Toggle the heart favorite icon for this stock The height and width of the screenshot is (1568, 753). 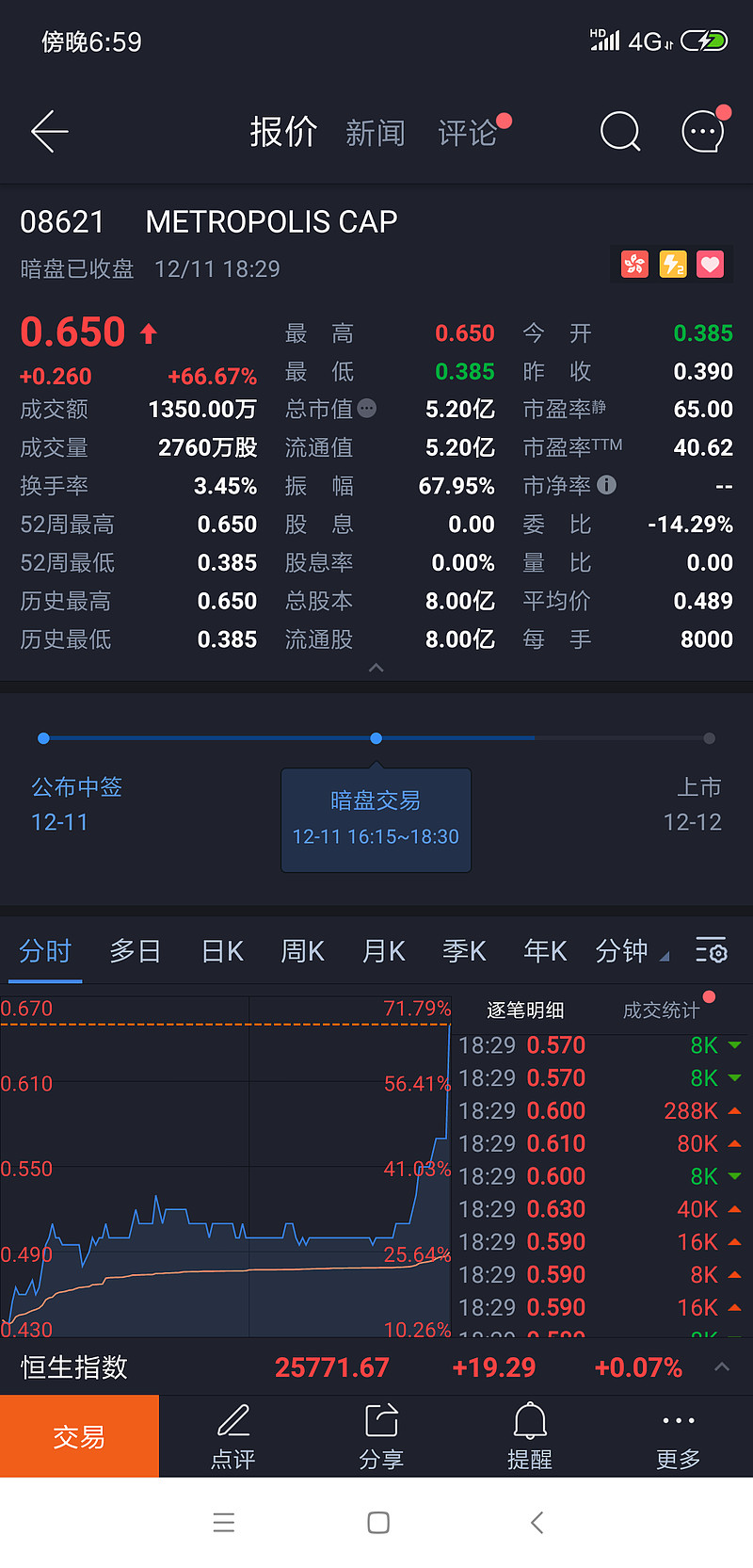click(711, 265)
